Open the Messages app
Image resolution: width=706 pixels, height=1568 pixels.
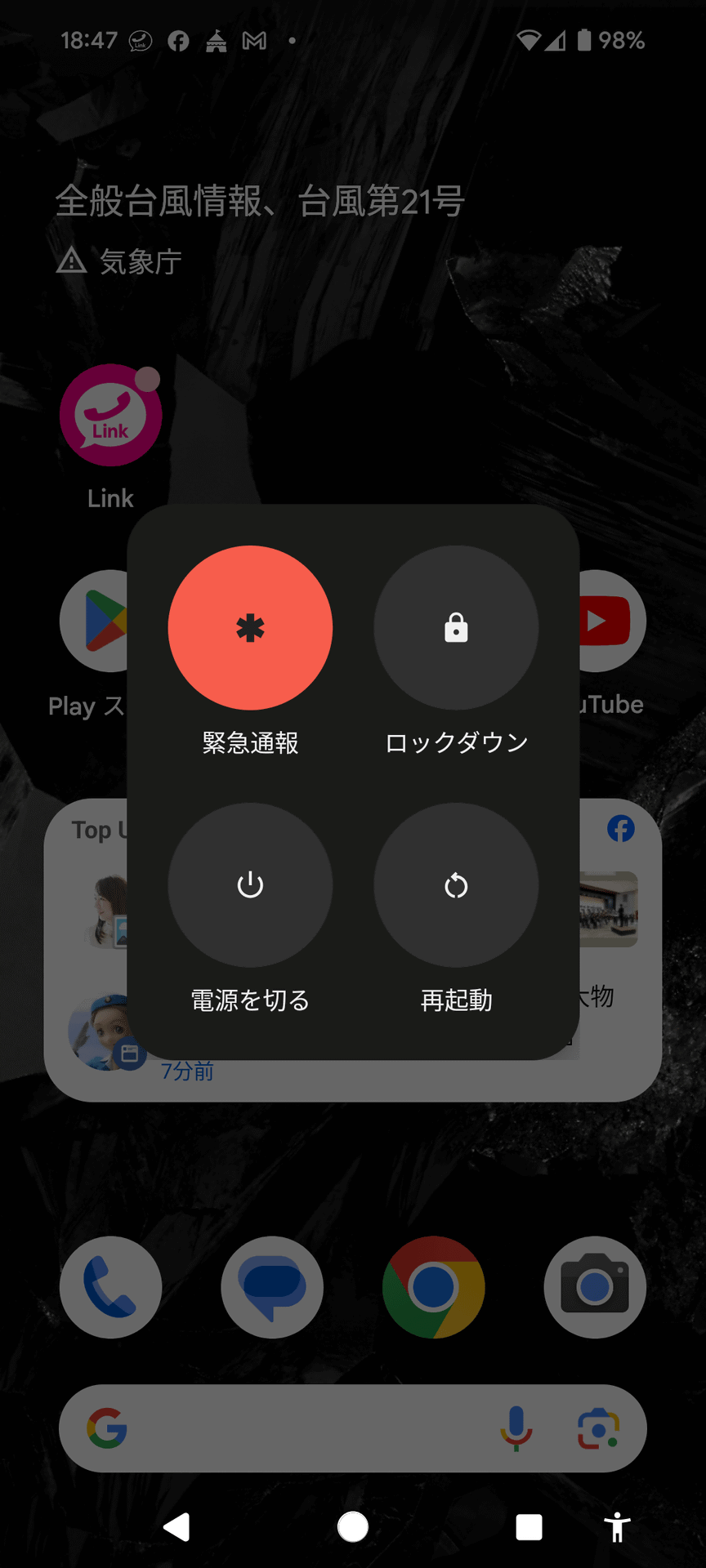tap(272, 1287)
